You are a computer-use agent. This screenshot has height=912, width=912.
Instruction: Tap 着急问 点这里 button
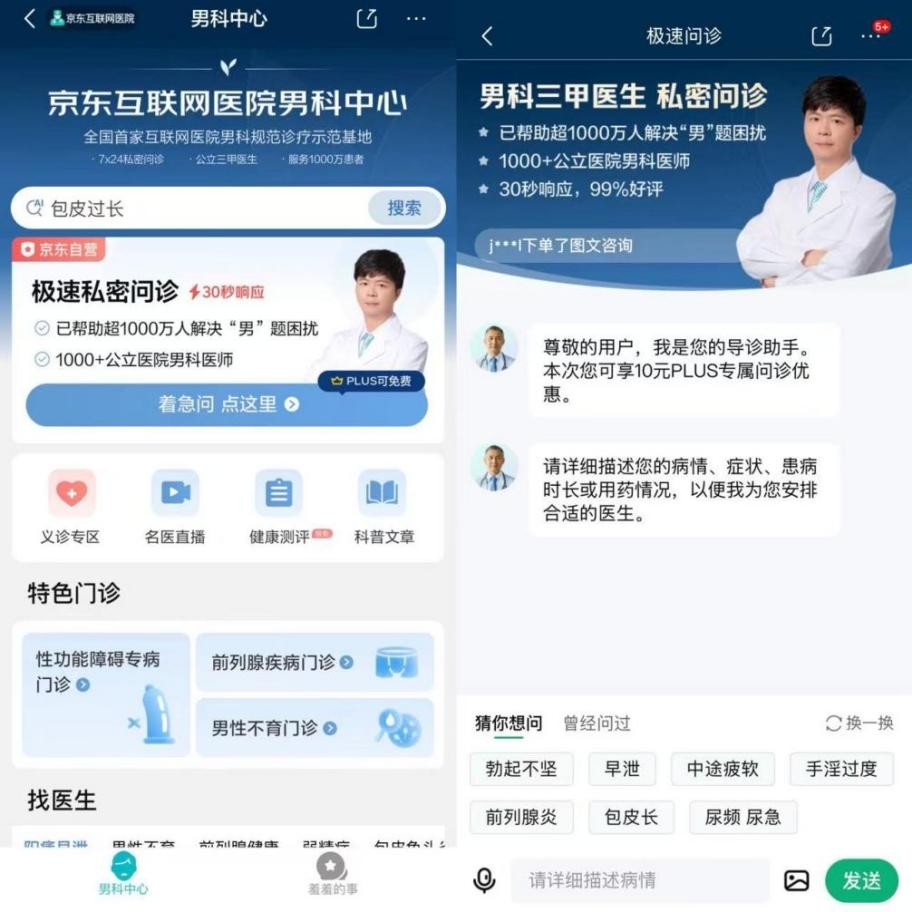click(x=227, y=404)
